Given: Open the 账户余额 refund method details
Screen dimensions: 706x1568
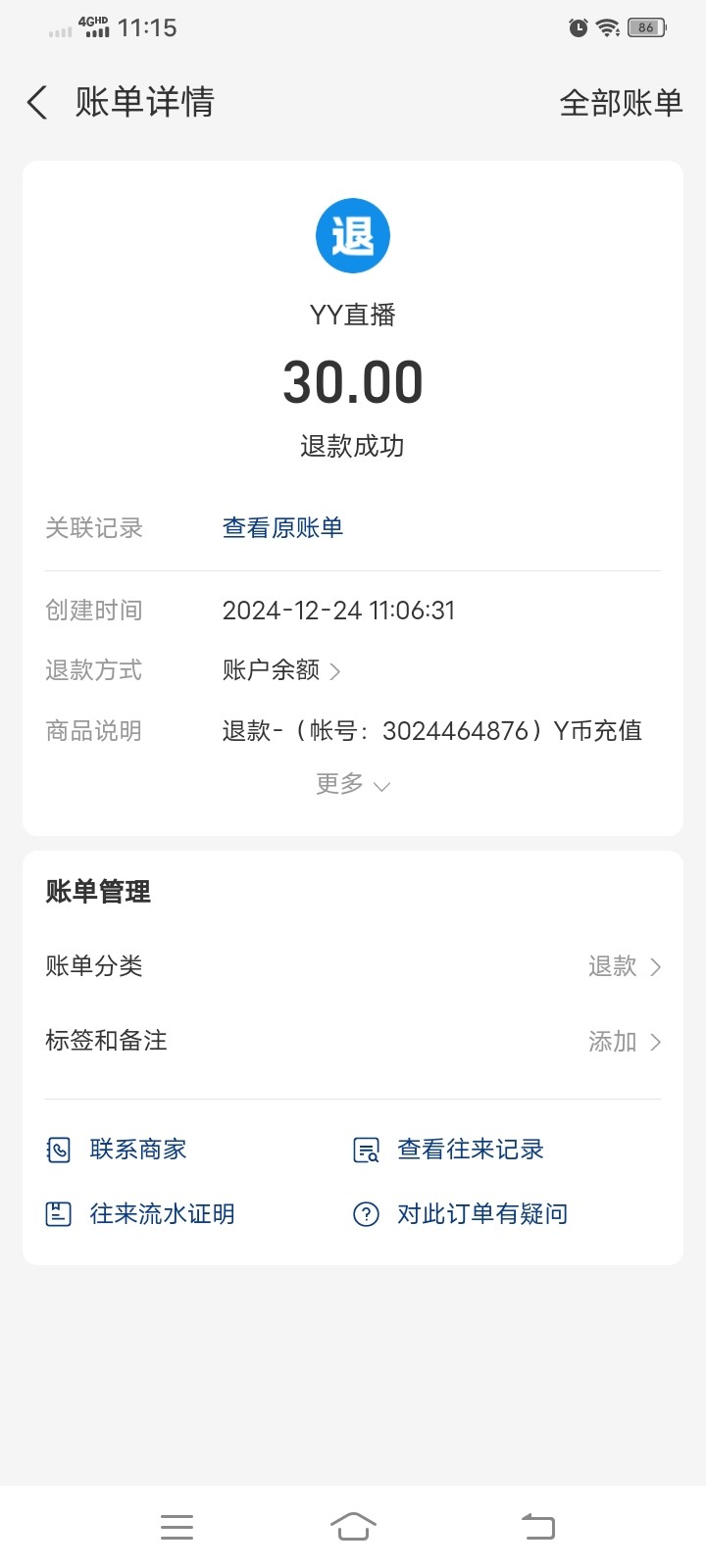Looking at the screenshot, I should [281, 670].
